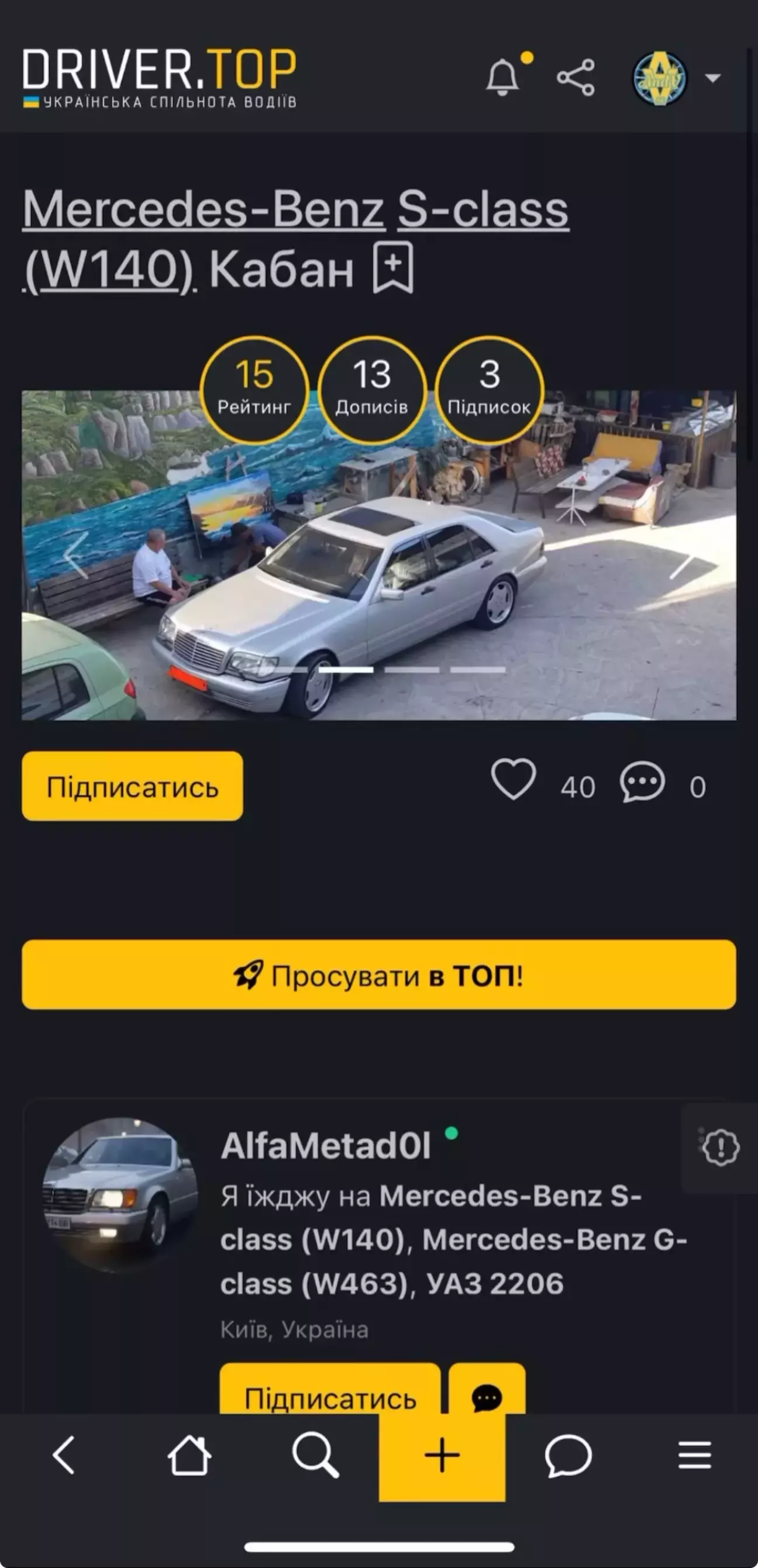Tap Просувати в ТОП! button

click(378, 974)
